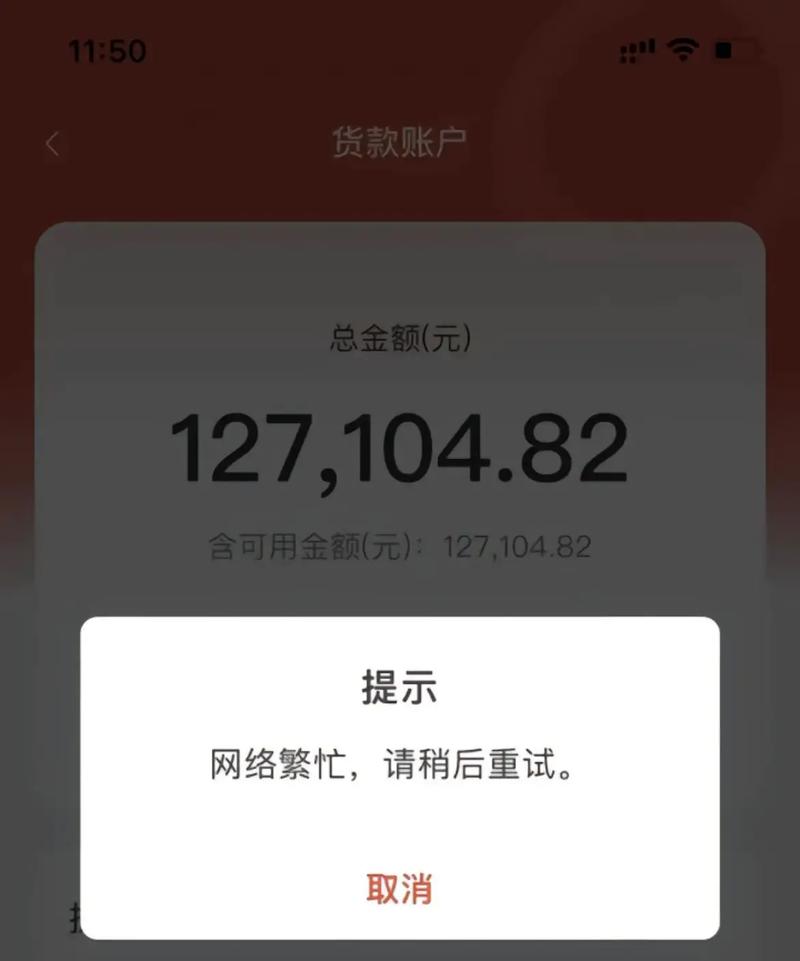Tap the Wi-Fi status icon
The width and height of the screenshot is (800, 961).
click(x=681, y=46)
